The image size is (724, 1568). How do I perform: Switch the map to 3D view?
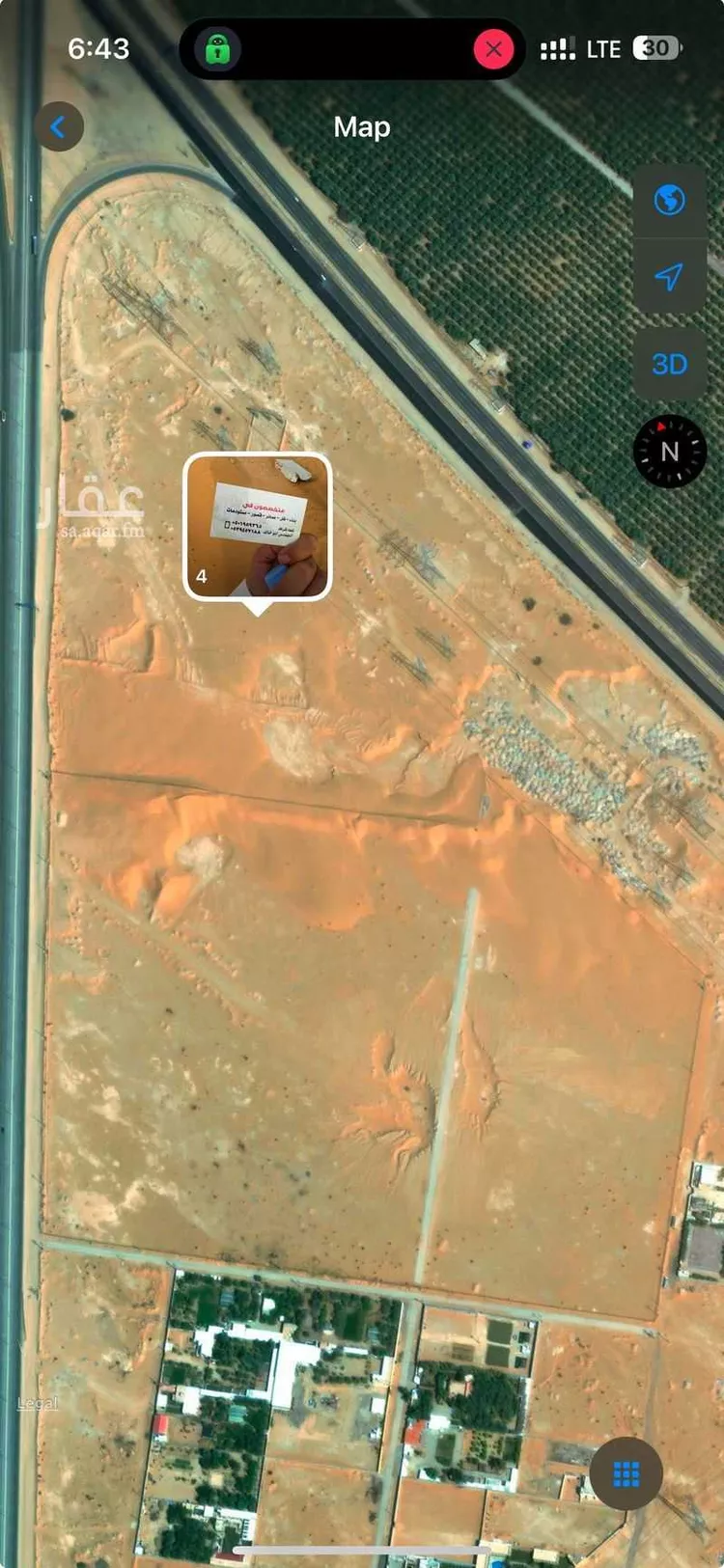(x=669, y=365)
